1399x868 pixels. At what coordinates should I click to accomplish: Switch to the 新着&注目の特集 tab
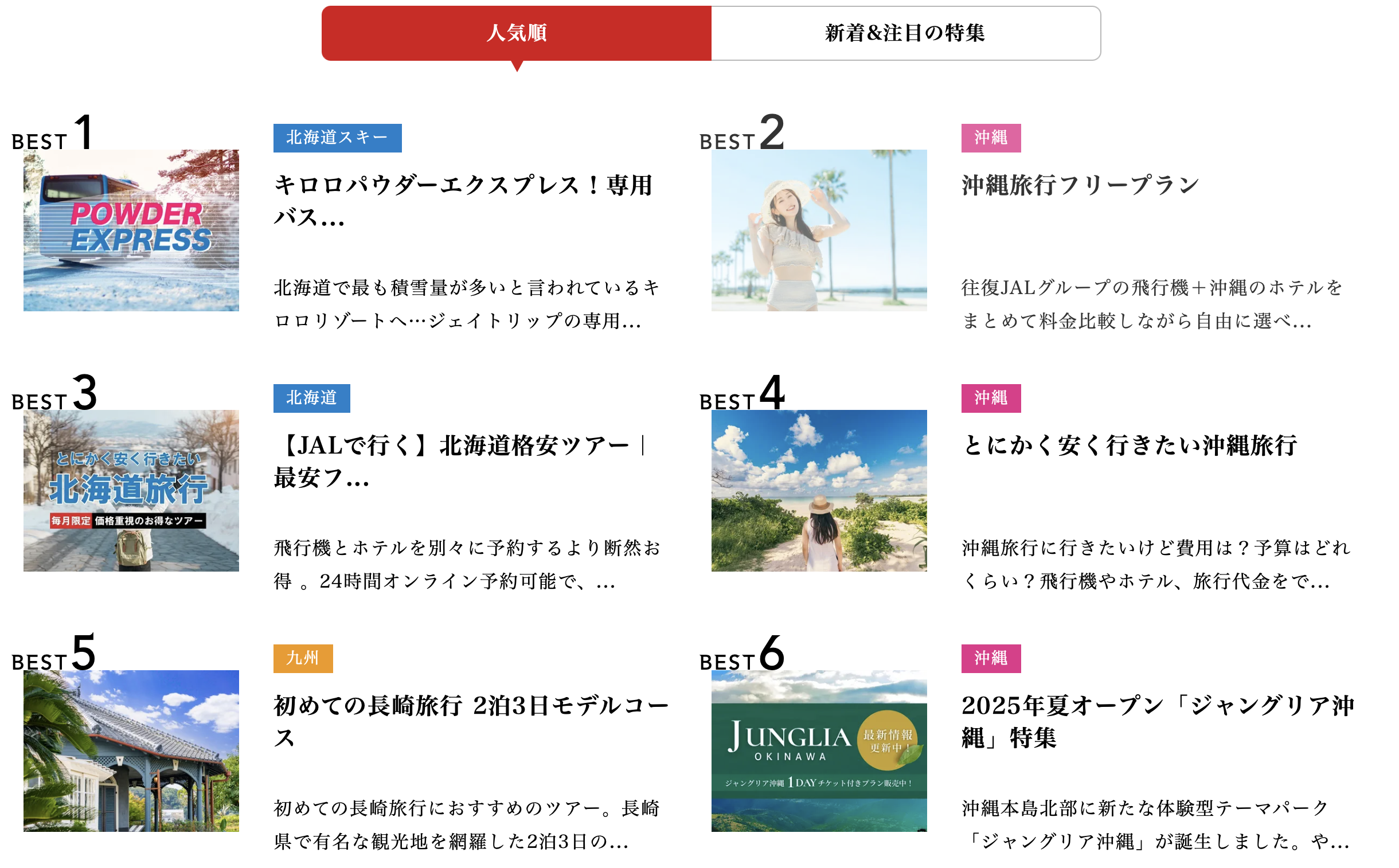coord(905,33)
